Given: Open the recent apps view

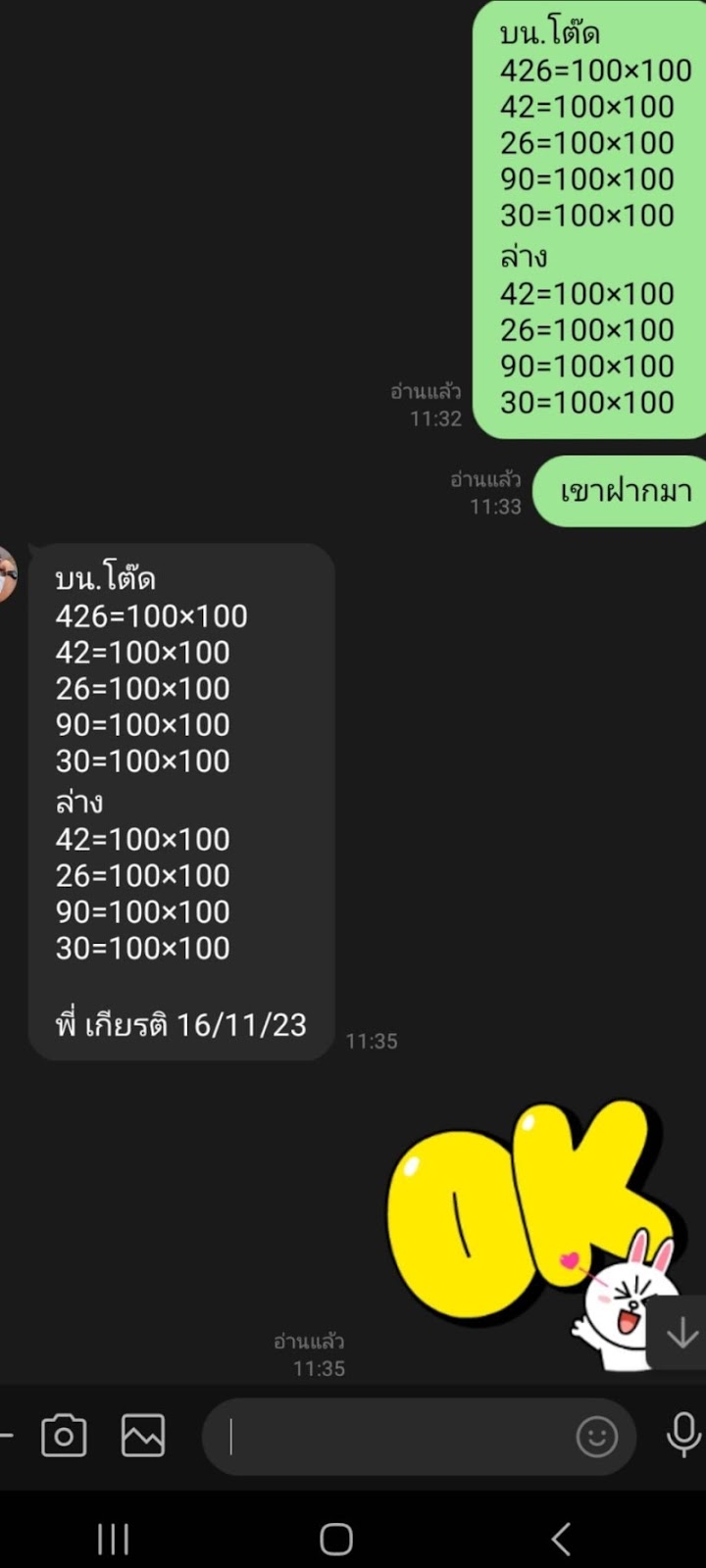Looking at the screenshot, I should [114, 1539].
